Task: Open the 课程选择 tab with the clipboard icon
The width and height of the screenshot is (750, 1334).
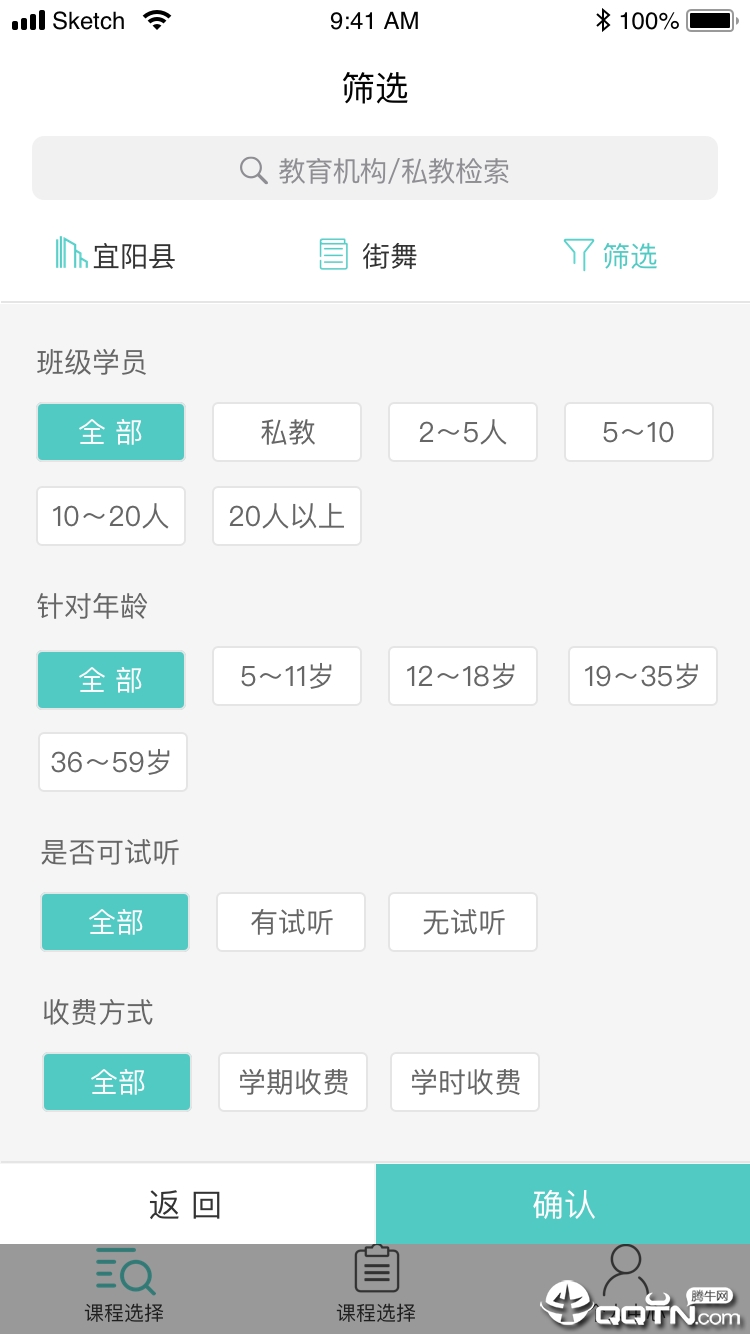Action: click(376, 1285)
